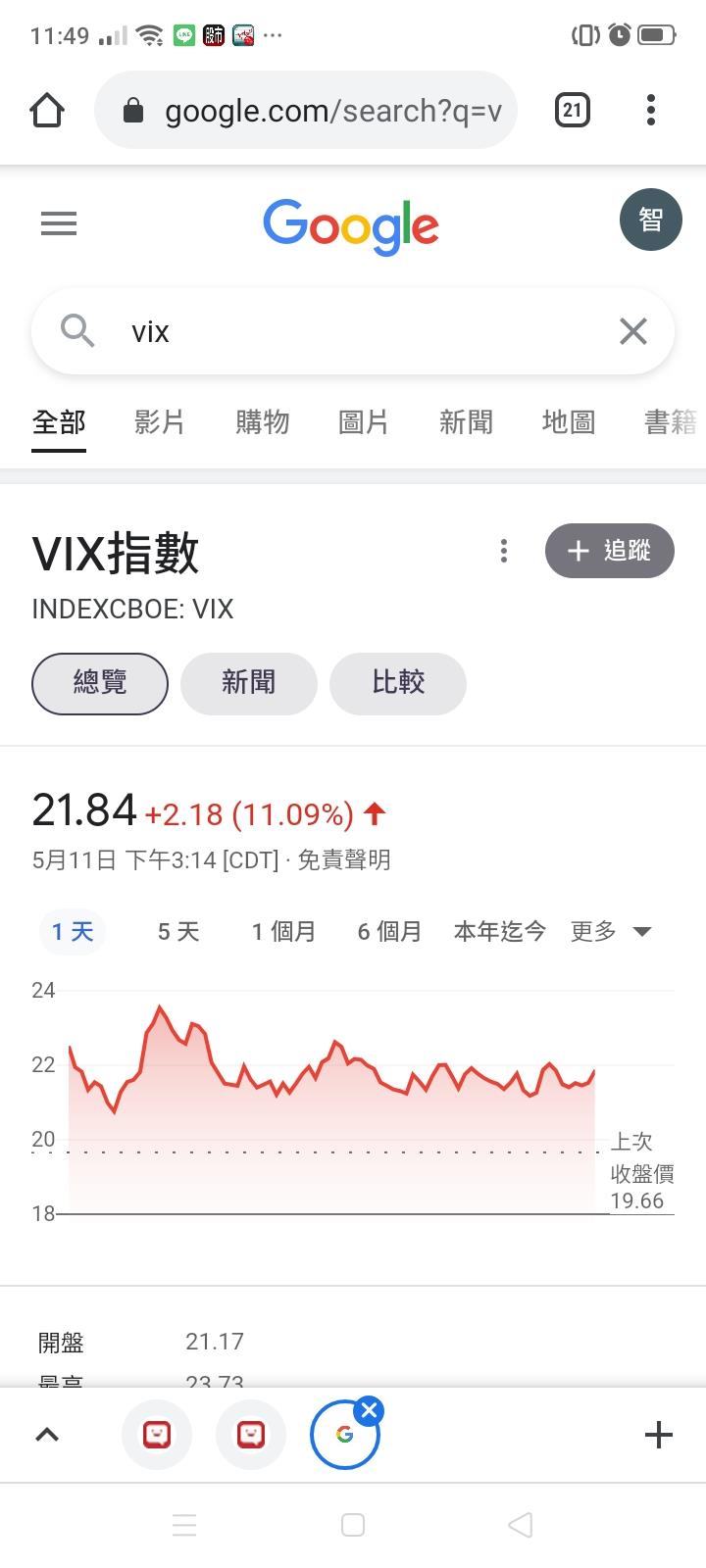Open the Google account avatar
Image resolution: width=706 pixels, height=1568 pixels.
[650, 220]
